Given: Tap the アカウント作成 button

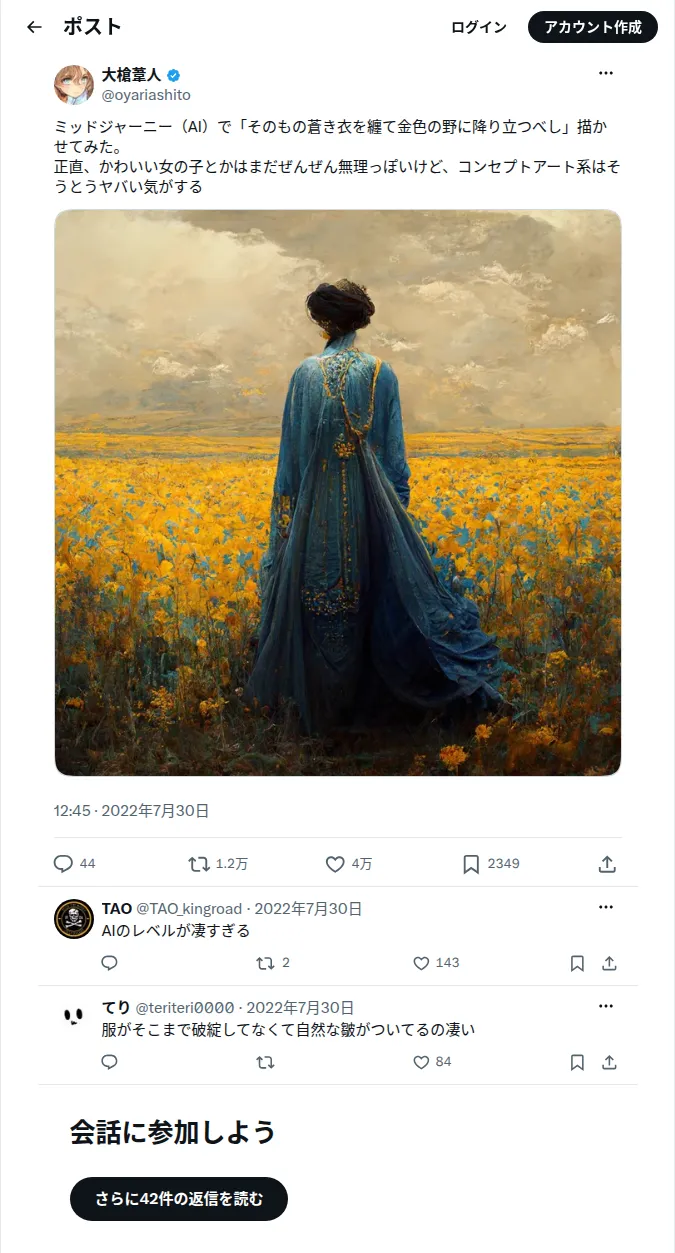Looking at the screenshot, I should [x=593, y=27].
